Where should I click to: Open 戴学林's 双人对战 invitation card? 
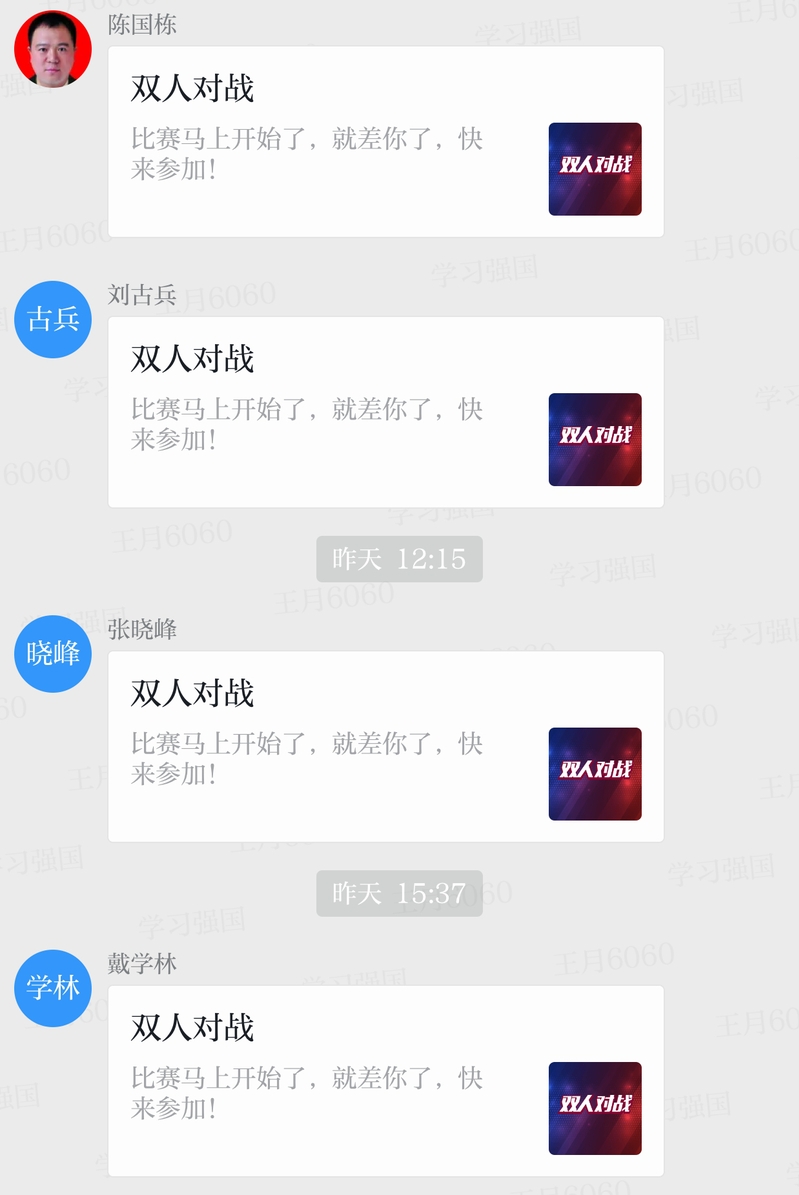(385, 1080)
